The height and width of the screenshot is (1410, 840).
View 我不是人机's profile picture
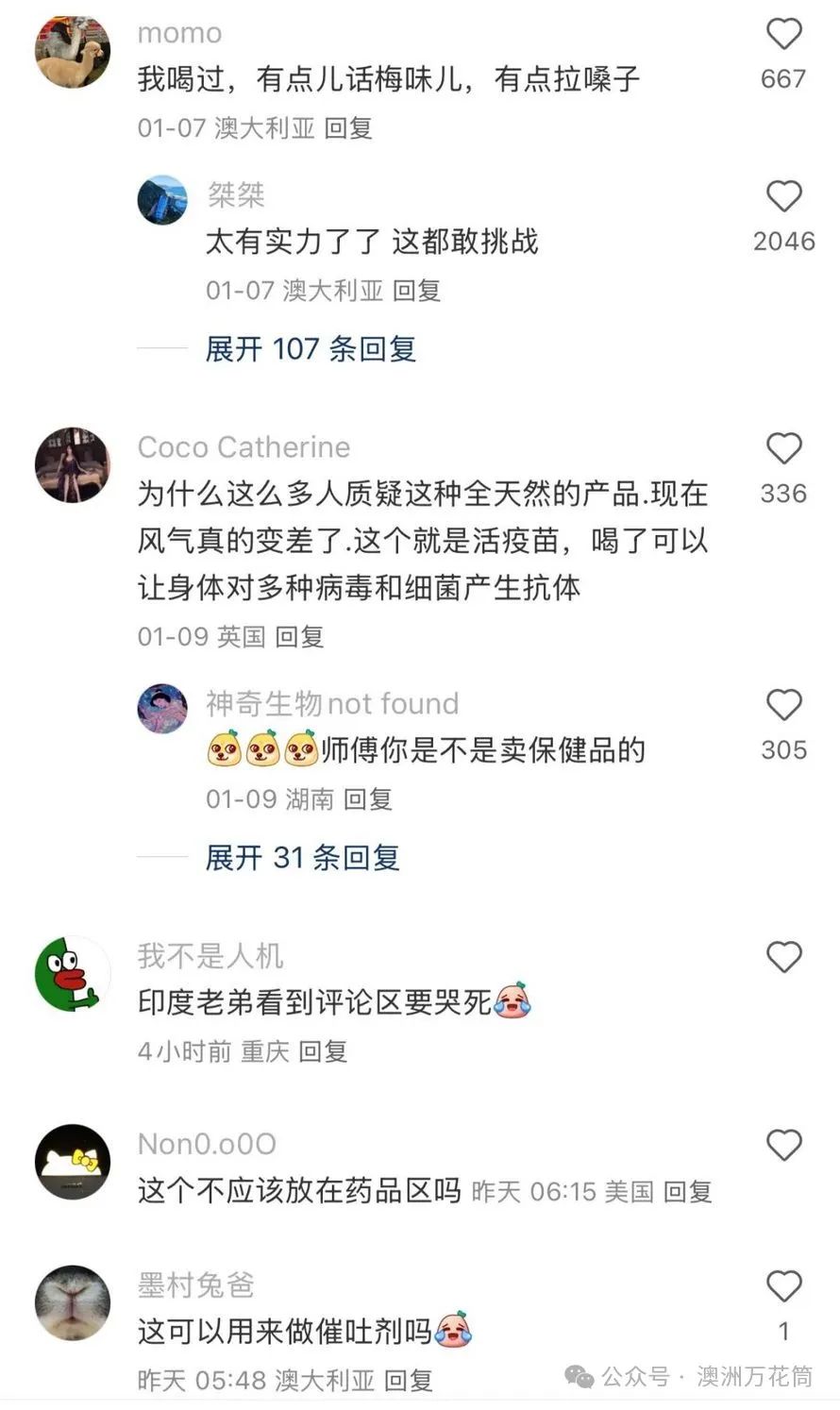point(73,974)
